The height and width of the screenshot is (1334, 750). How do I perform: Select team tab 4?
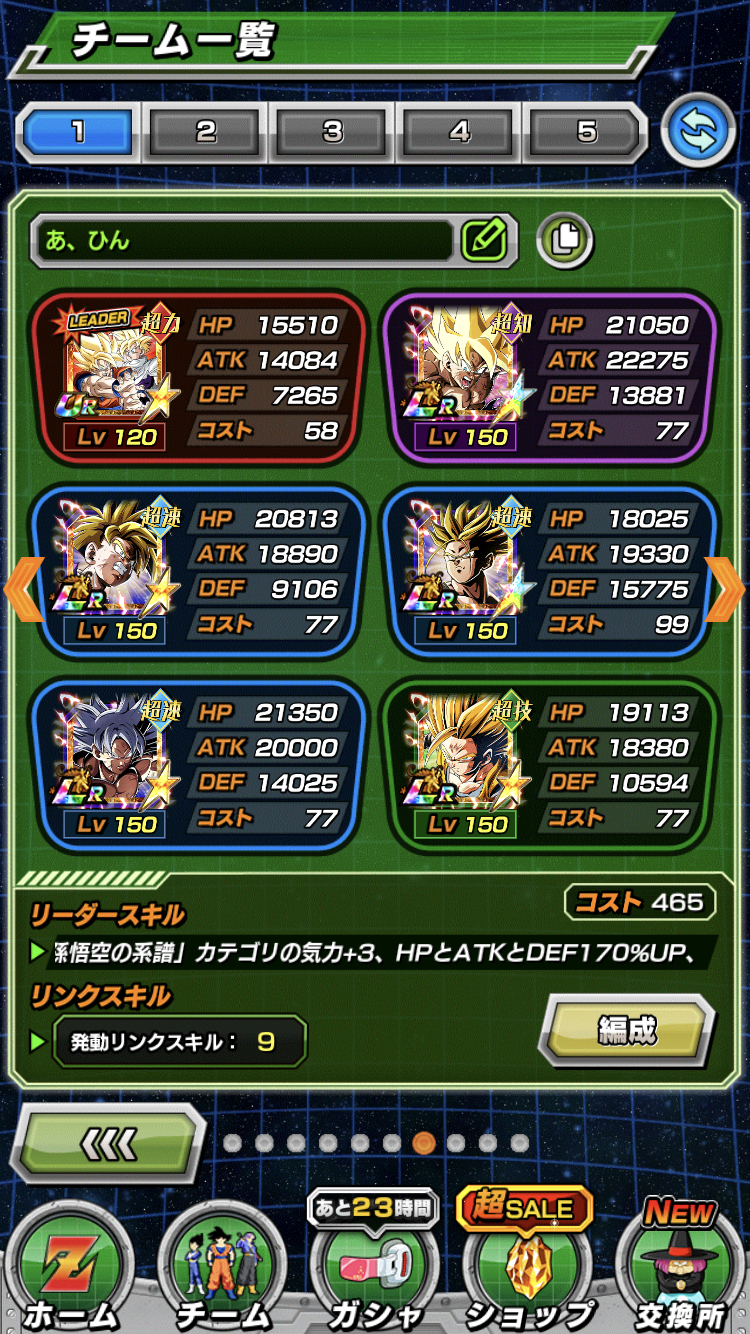[460, 132]
